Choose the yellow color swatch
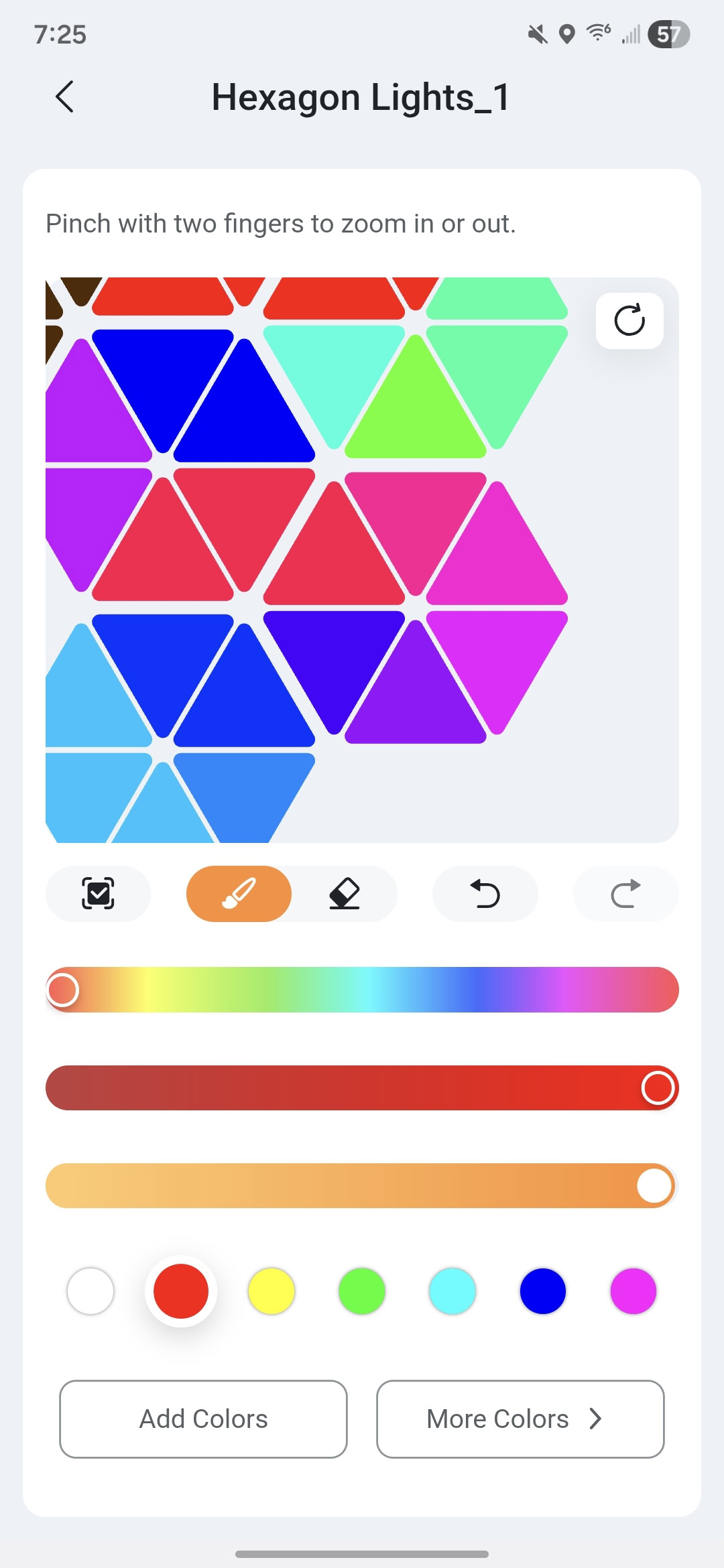Image resolution: width=724 pixels, height=1568 pixels. [271, 1291]
